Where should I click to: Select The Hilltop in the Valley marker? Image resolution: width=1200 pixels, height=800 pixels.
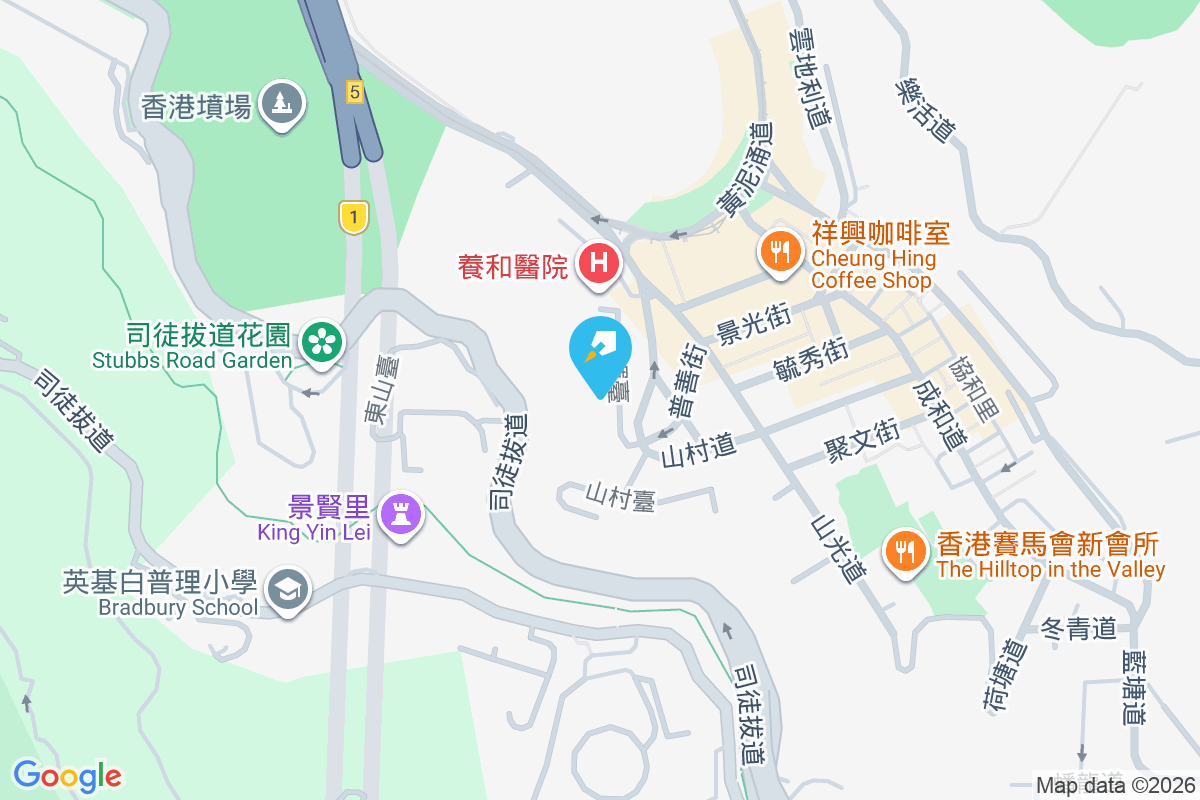click(905, 552)
